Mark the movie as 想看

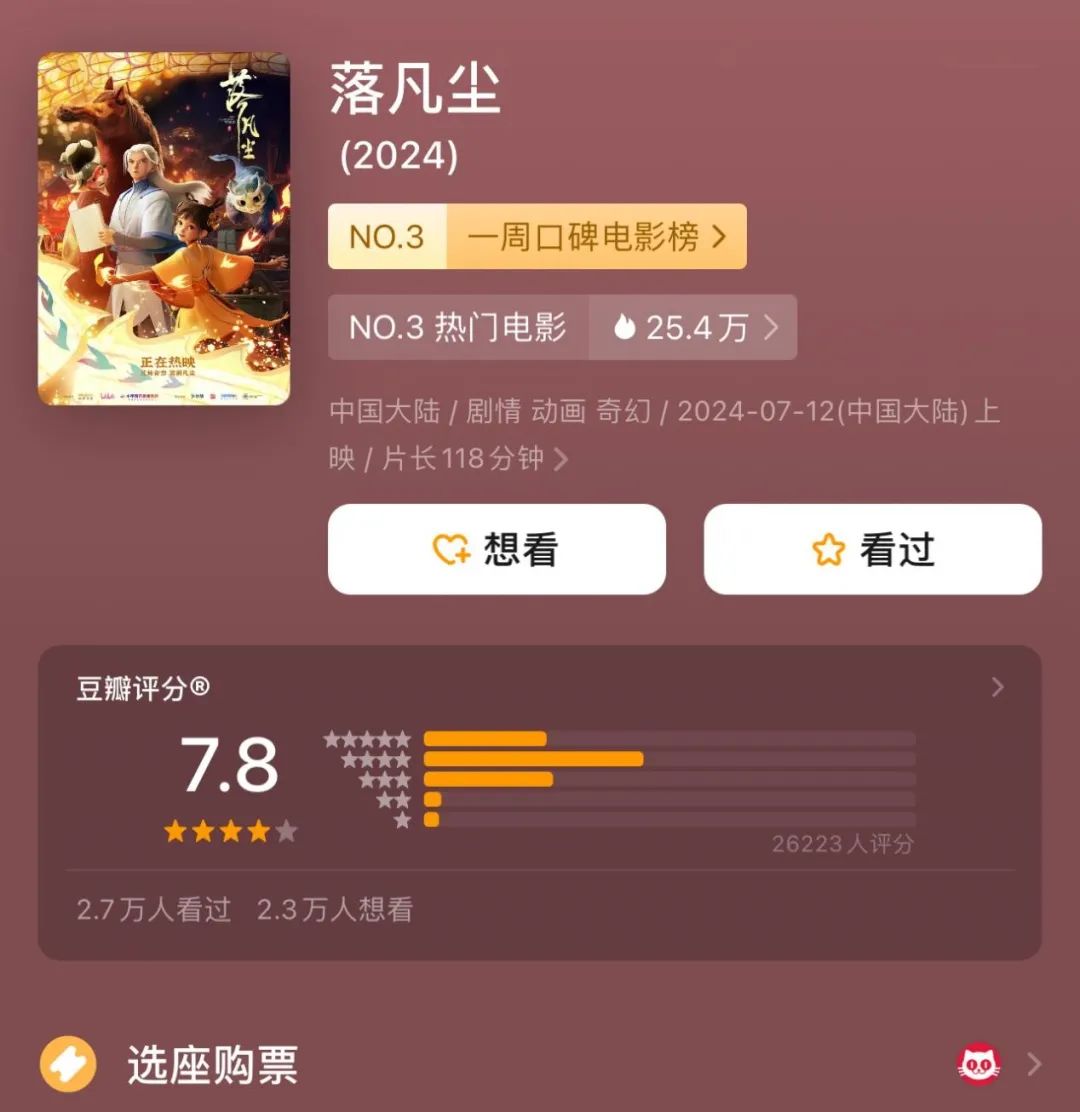(x=496, y=549)
